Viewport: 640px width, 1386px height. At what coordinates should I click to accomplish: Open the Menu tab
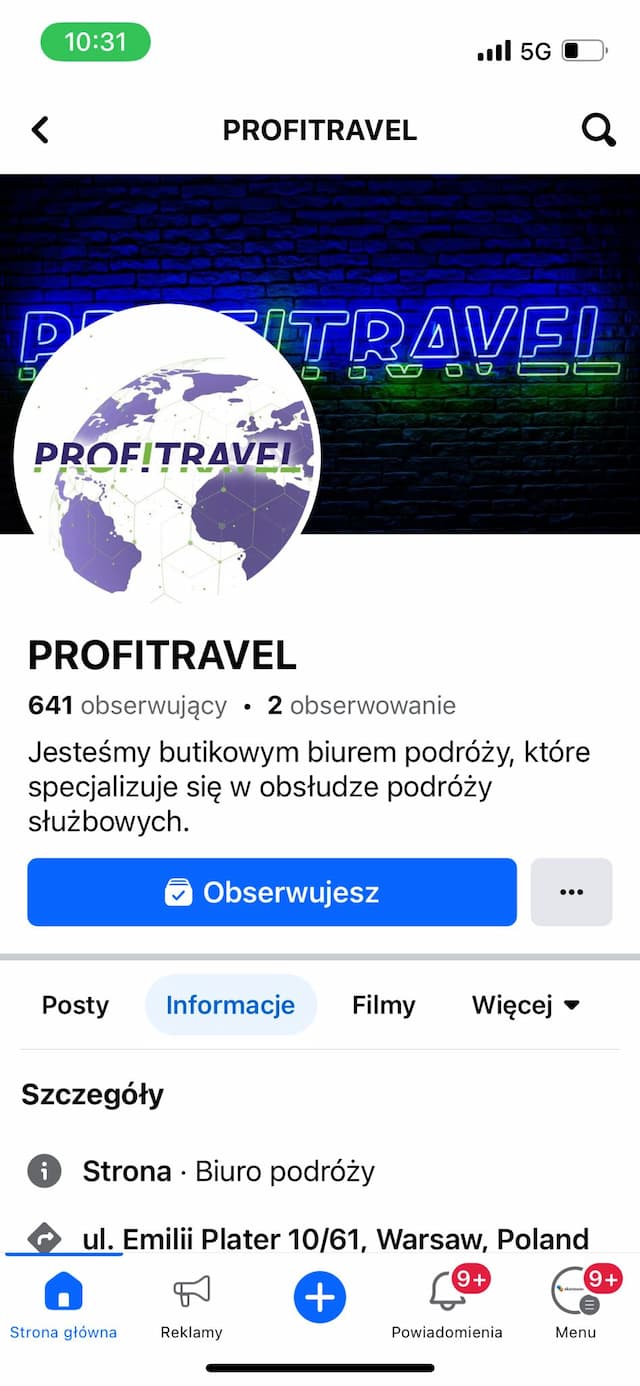pyautogui.click(x=575, y=1303)
